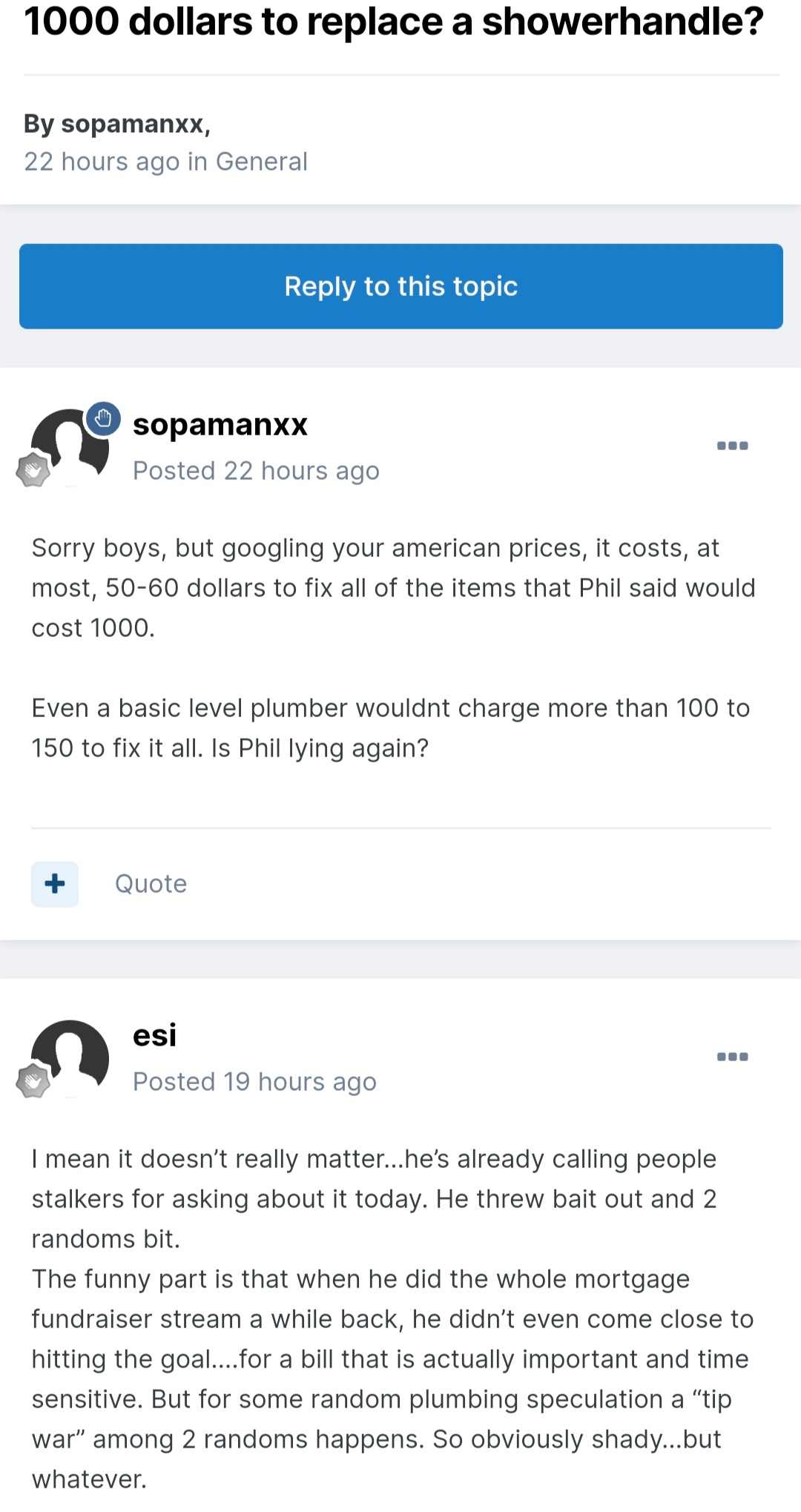801x1512 pixels.
Task: Open the options menu on esi's post
Action: point(732,1057)
